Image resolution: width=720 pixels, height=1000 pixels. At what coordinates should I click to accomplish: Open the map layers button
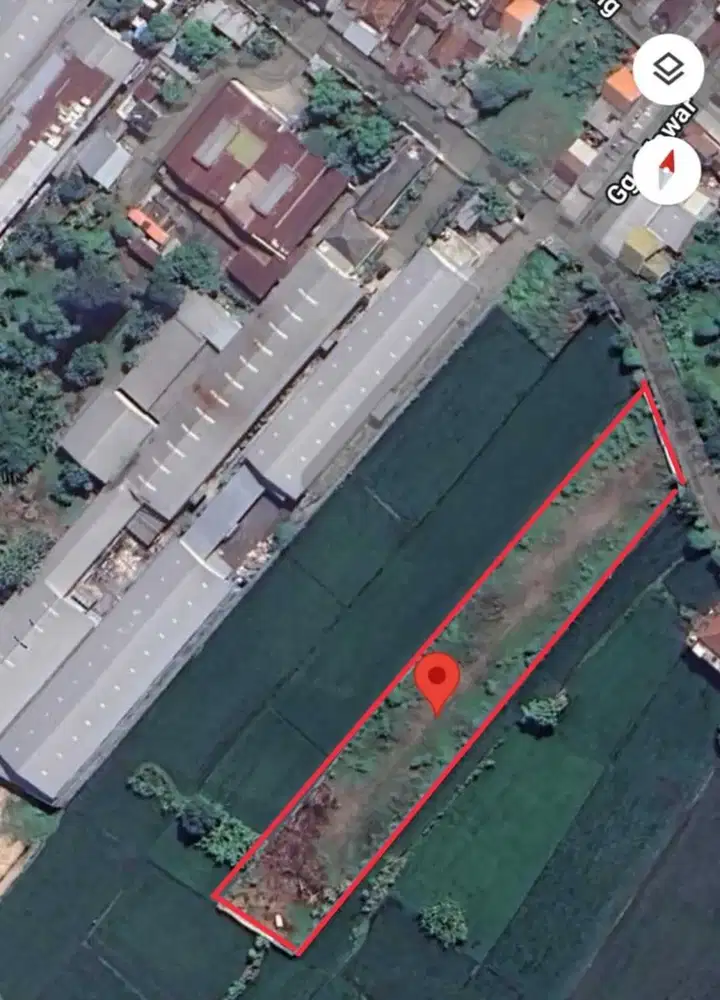click(668, 69)
